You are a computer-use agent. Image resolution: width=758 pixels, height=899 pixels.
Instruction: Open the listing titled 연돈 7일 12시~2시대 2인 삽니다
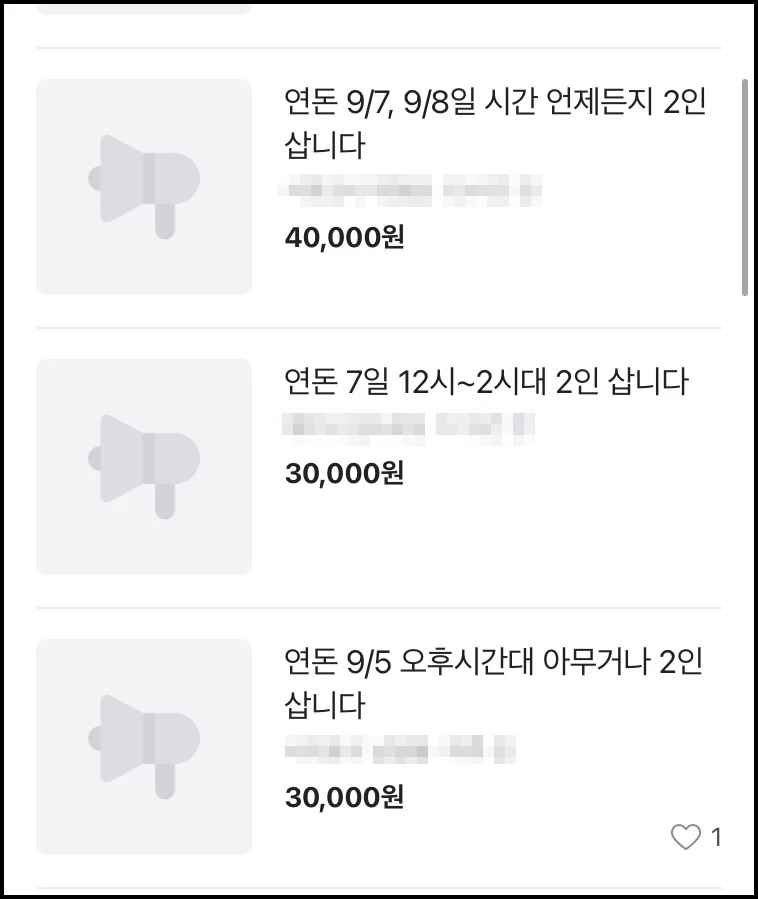[x=488, y=382]
